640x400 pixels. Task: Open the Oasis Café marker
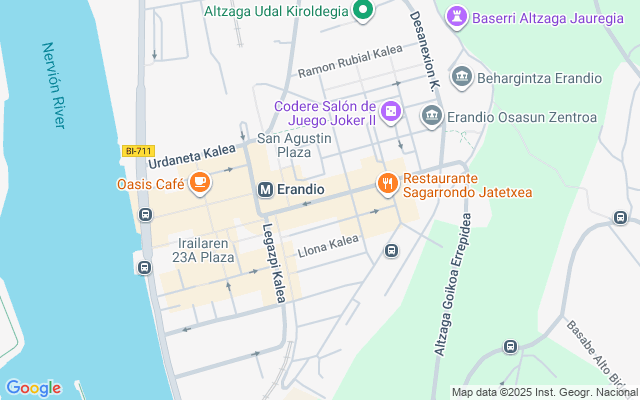click(200, 182)
